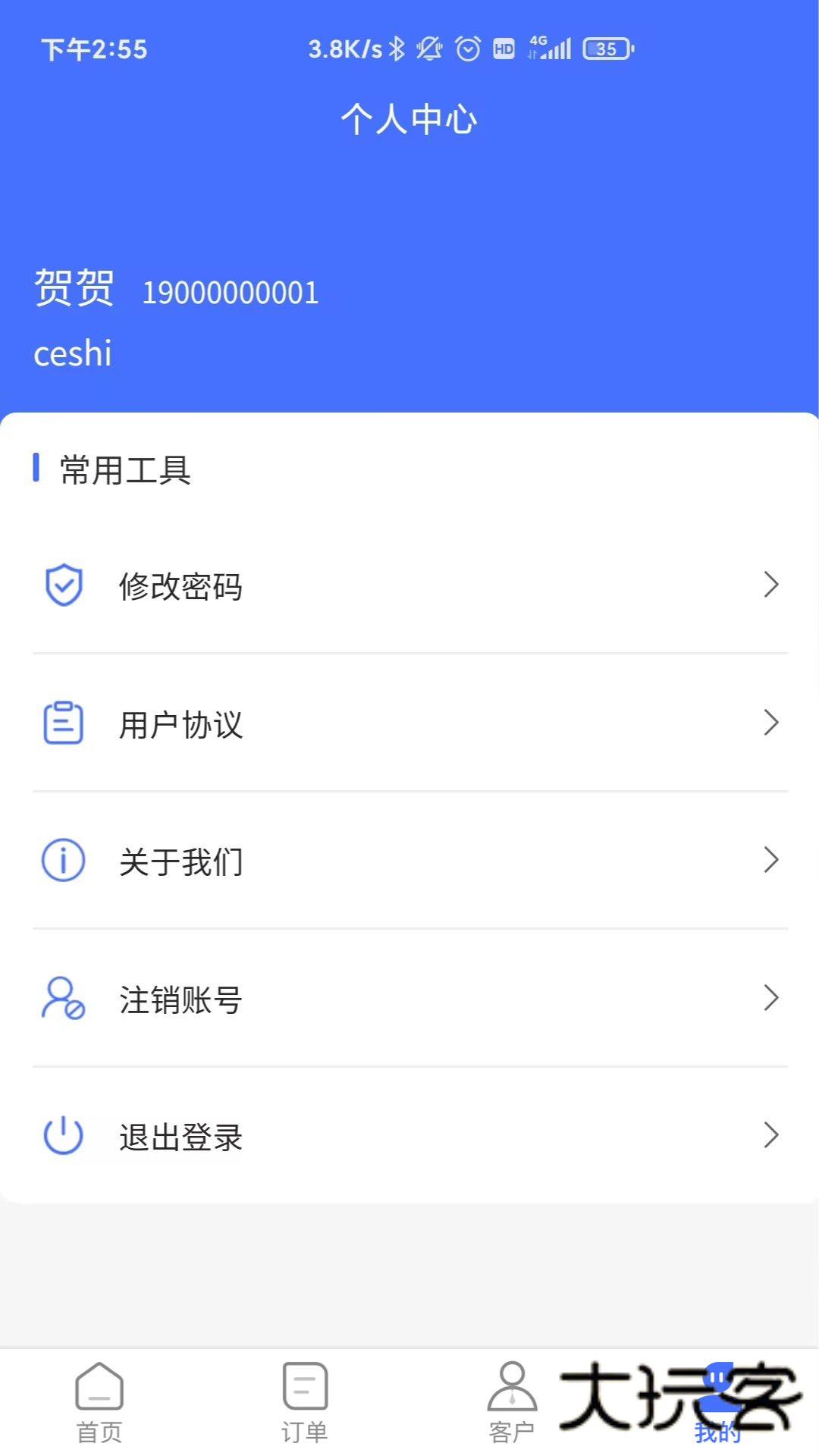
Task: Expand the 用户协议 row chevron
Action: [x=772, y=723]
